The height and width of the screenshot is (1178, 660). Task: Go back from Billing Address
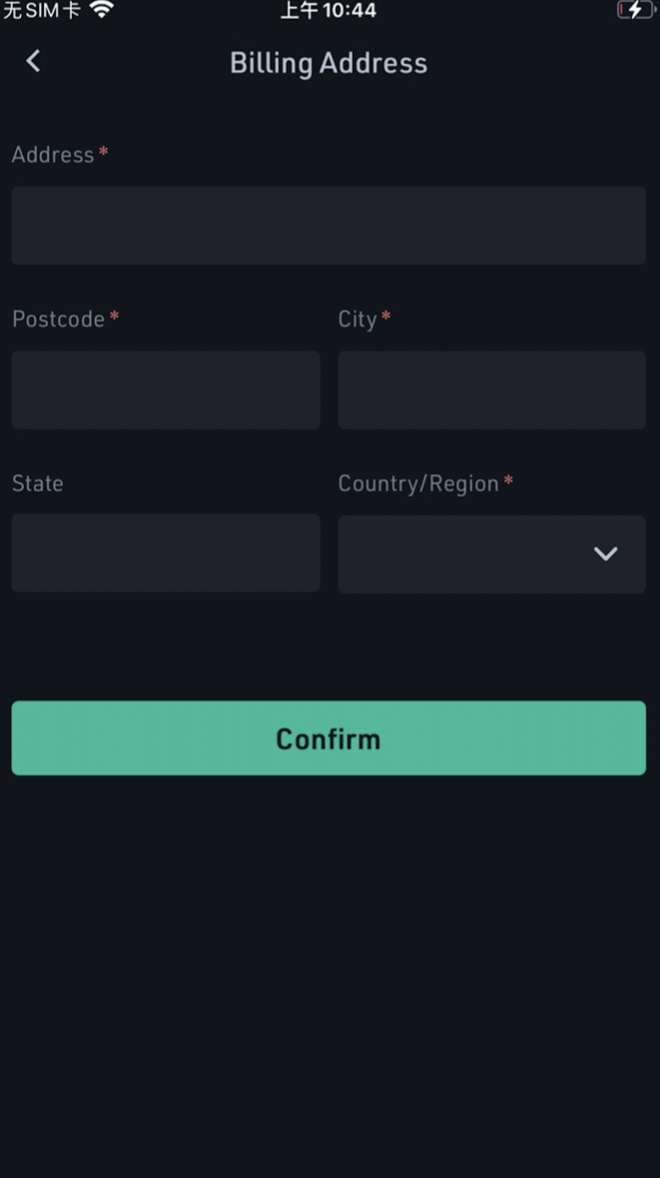point(33,61)
